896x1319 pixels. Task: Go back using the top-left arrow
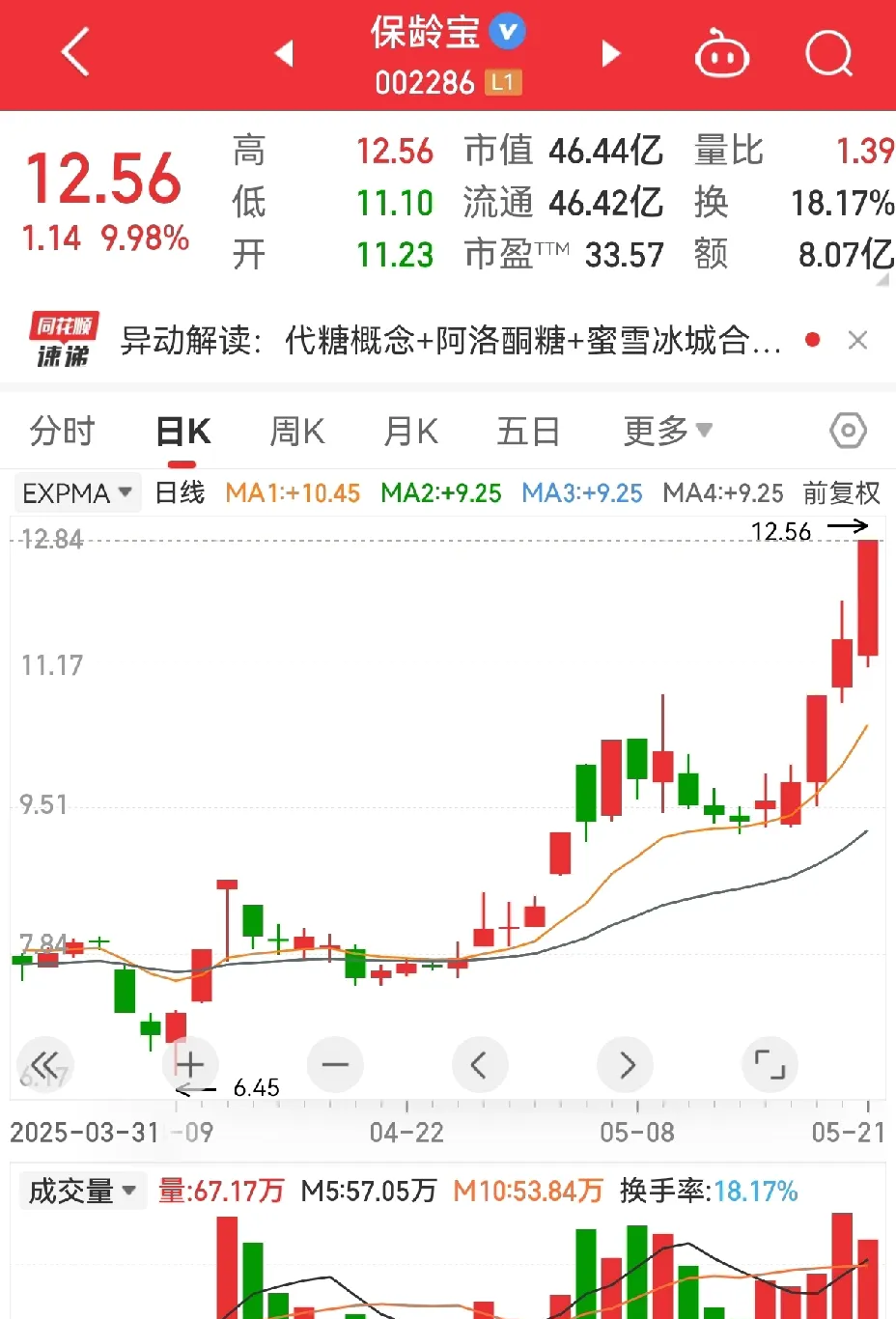pos(74,52)
